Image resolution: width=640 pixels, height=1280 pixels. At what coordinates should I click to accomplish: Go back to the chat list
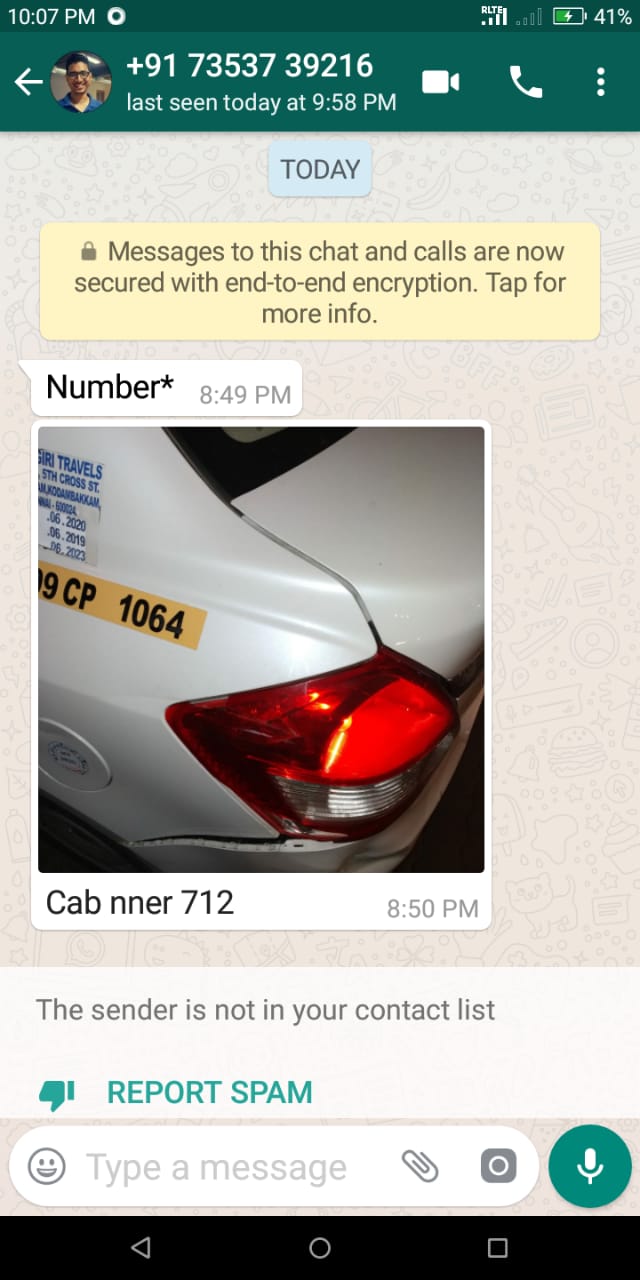coord(28,82)
